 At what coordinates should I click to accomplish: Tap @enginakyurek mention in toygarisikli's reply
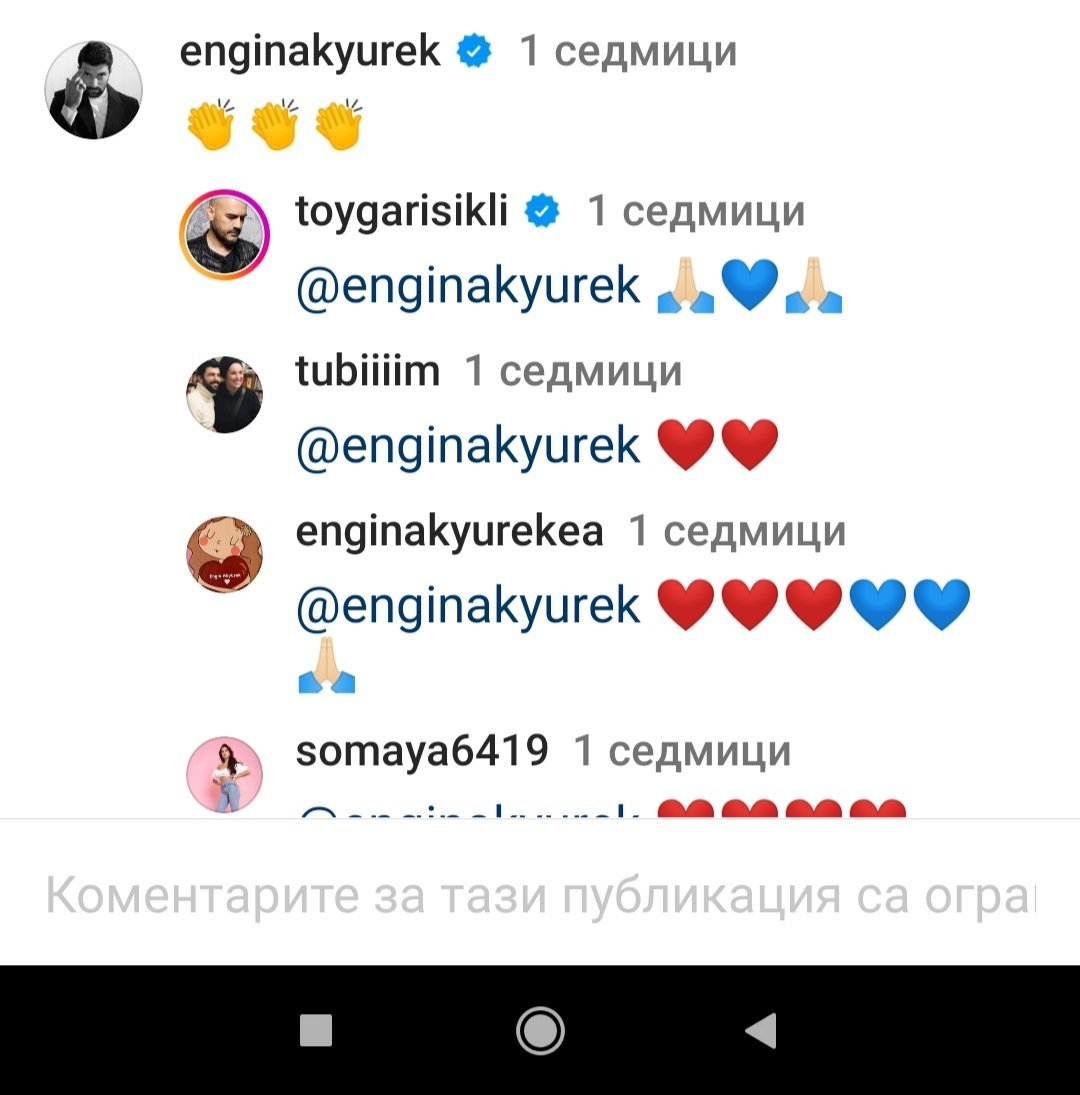coord(468,286)
